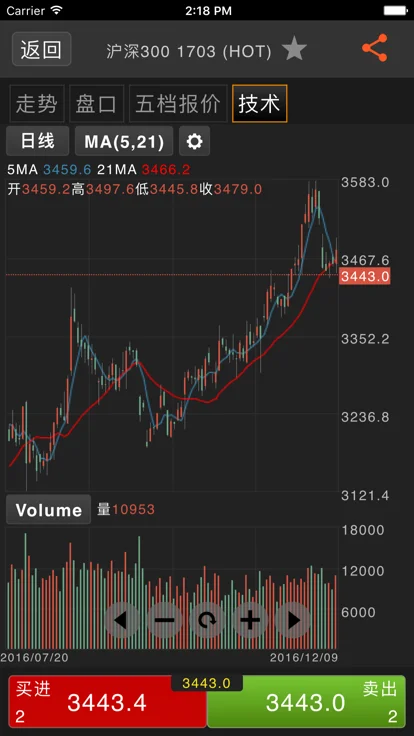The image size is (414, 736).
Task: Switch to the 走势 tab
Action: coord(37,104)
